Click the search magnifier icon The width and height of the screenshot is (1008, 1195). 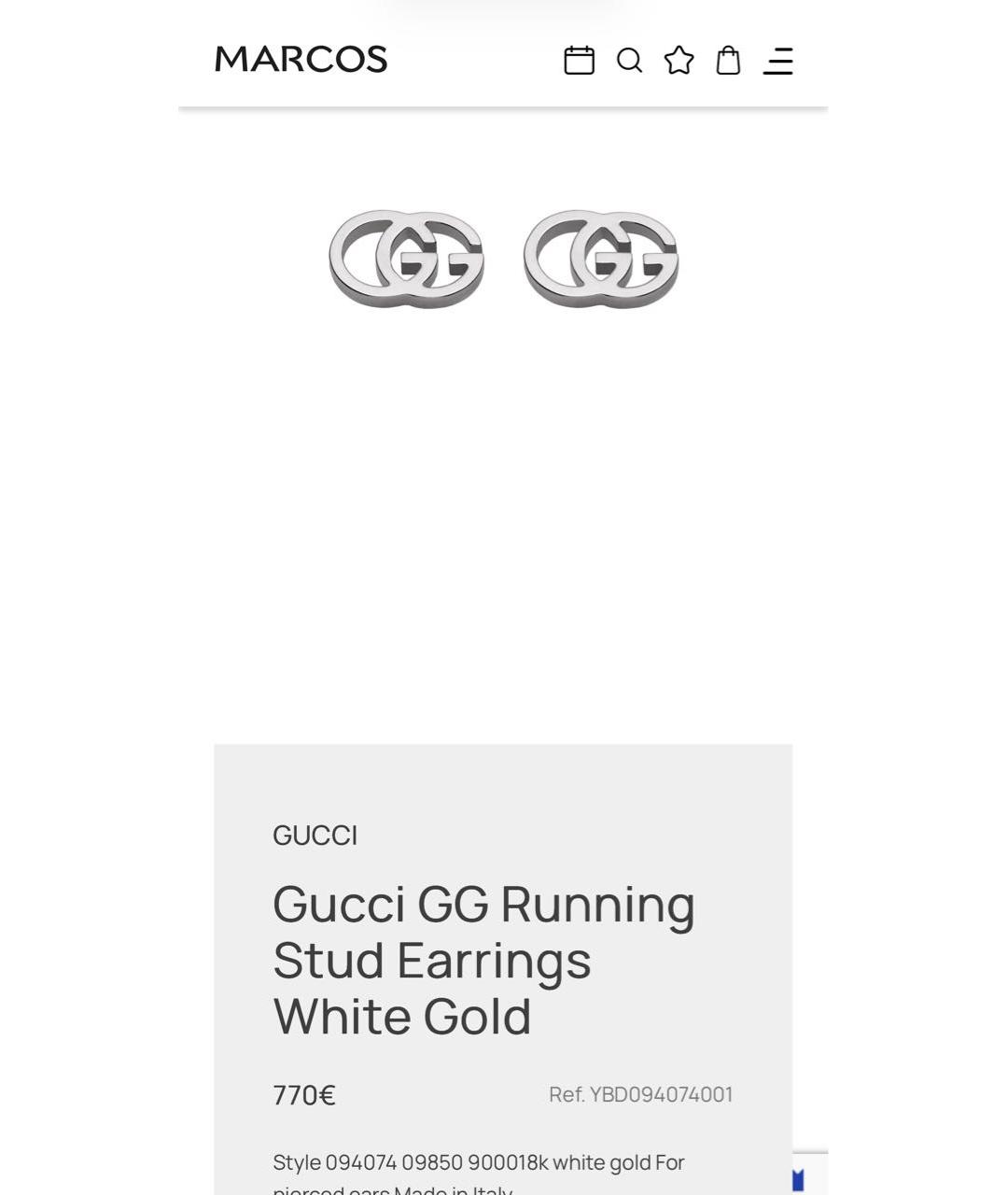630,60
